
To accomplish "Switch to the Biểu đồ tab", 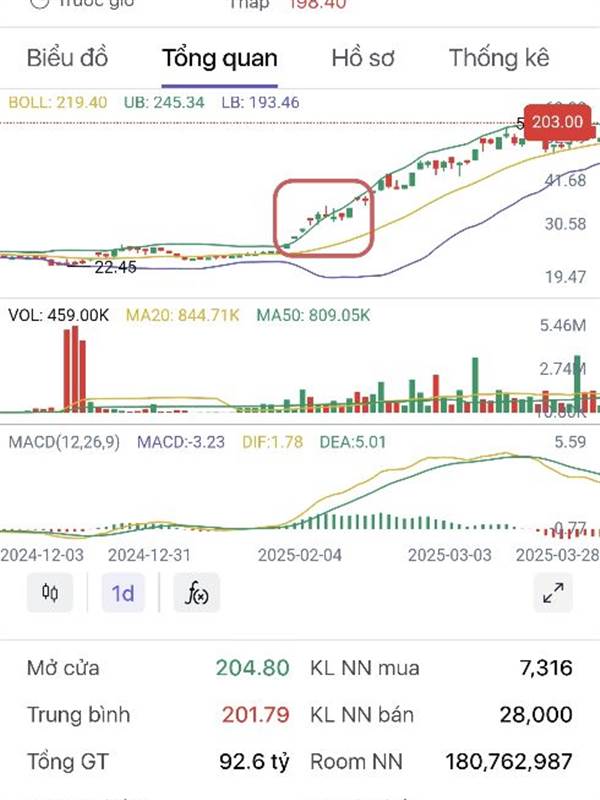I will click(x=67, y=57).
